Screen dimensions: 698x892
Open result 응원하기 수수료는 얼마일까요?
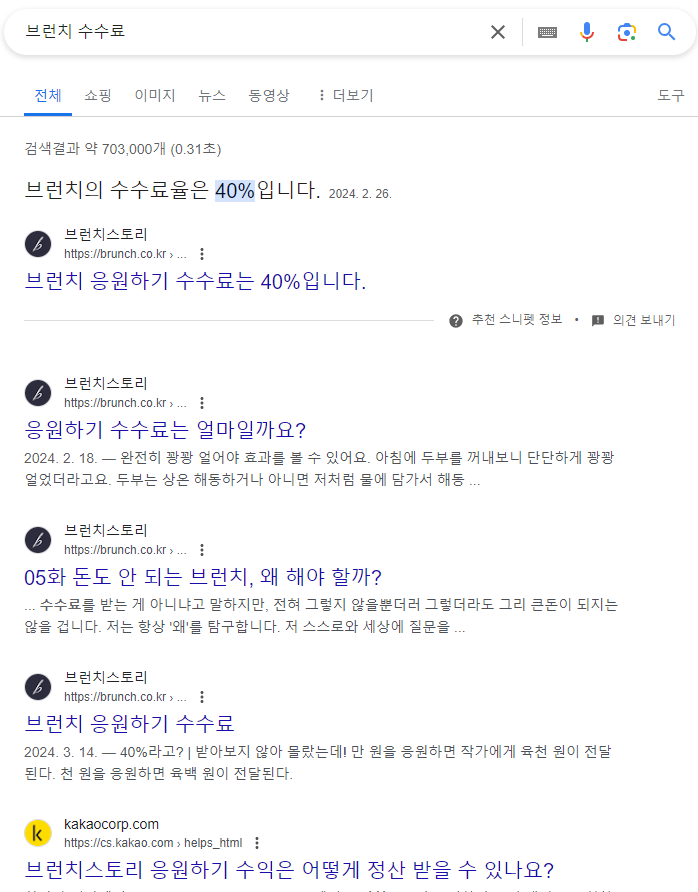pos(165,430)
